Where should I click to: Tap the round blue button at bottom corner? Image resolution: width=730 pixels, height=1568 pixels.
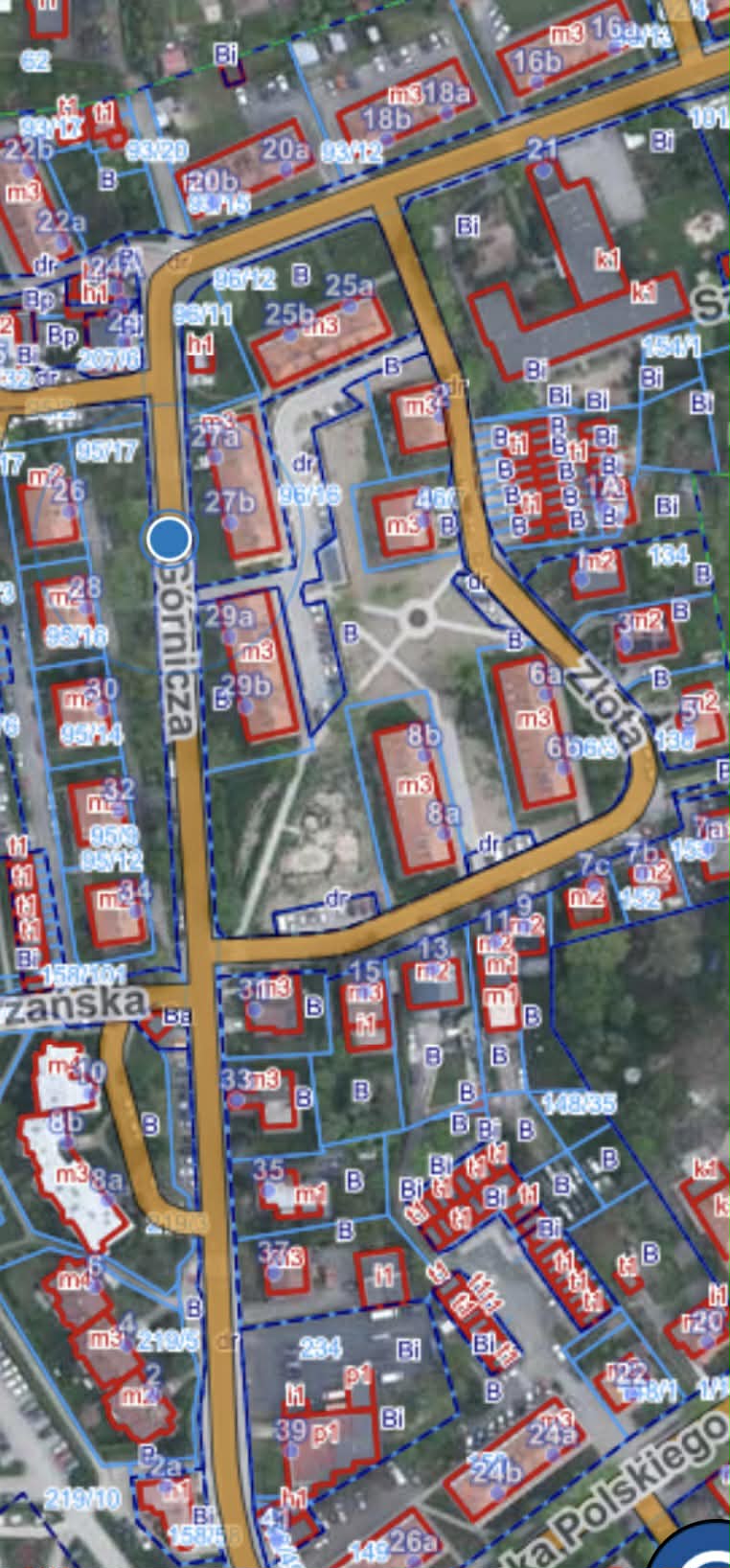tap(700, 1544)
